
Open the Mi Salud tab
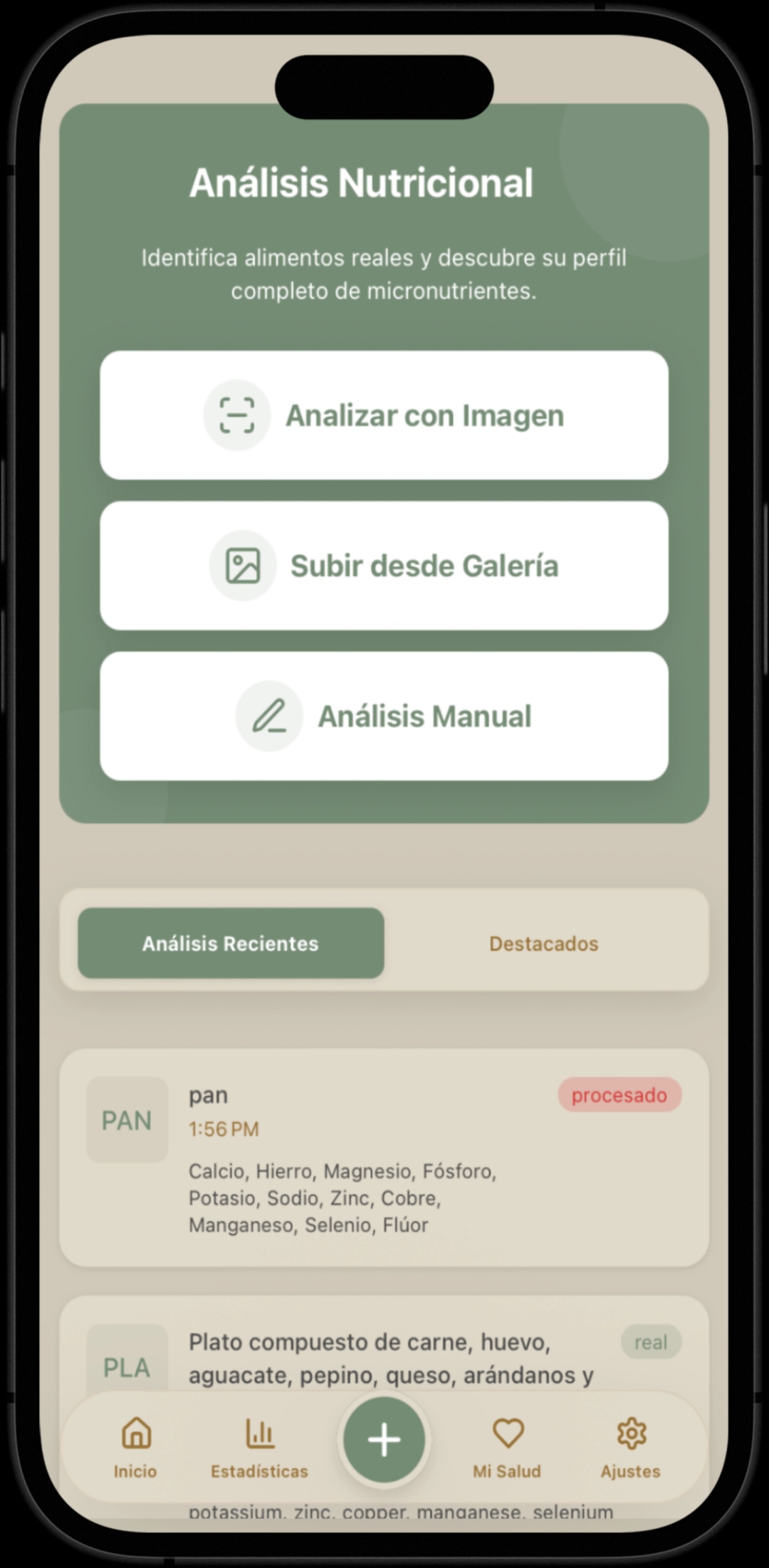point(507,1448)
